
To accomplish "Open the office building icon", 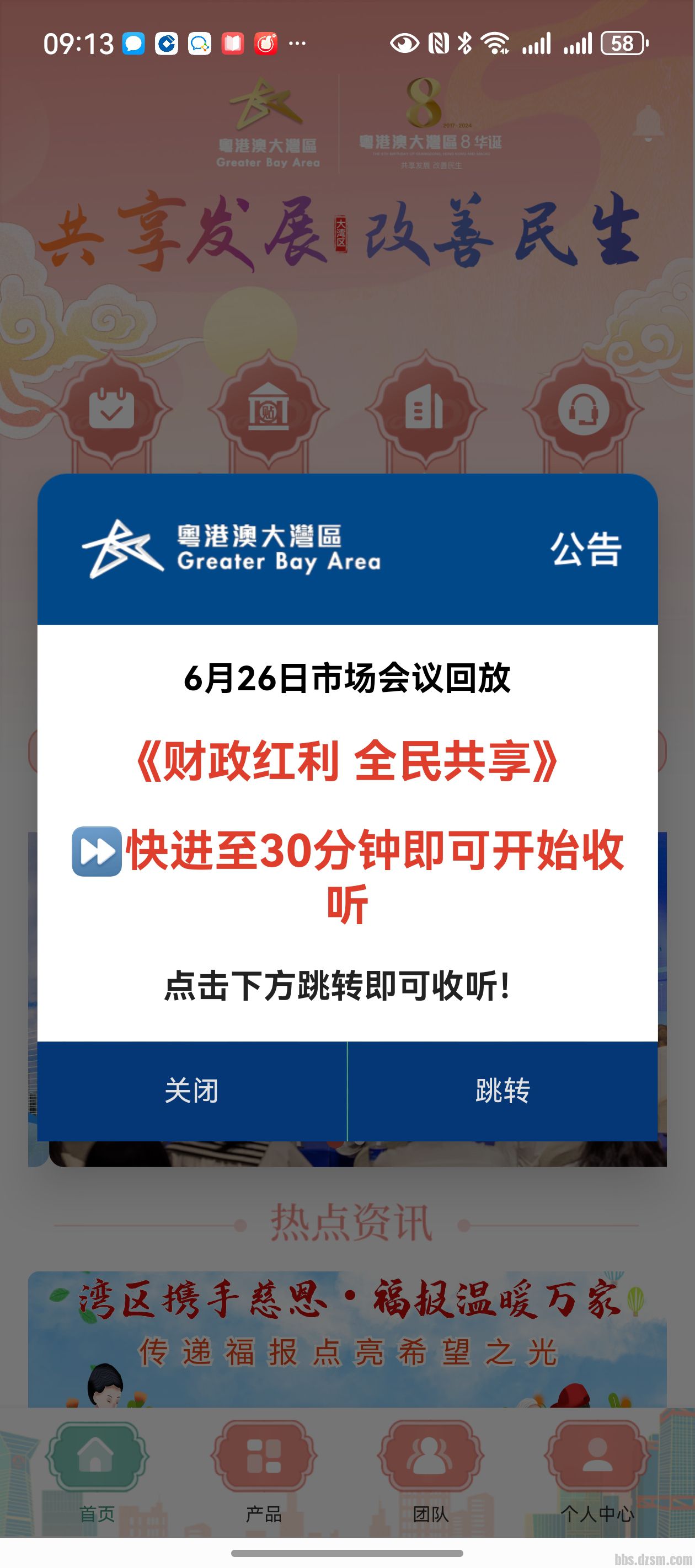I will pos(425,409).
